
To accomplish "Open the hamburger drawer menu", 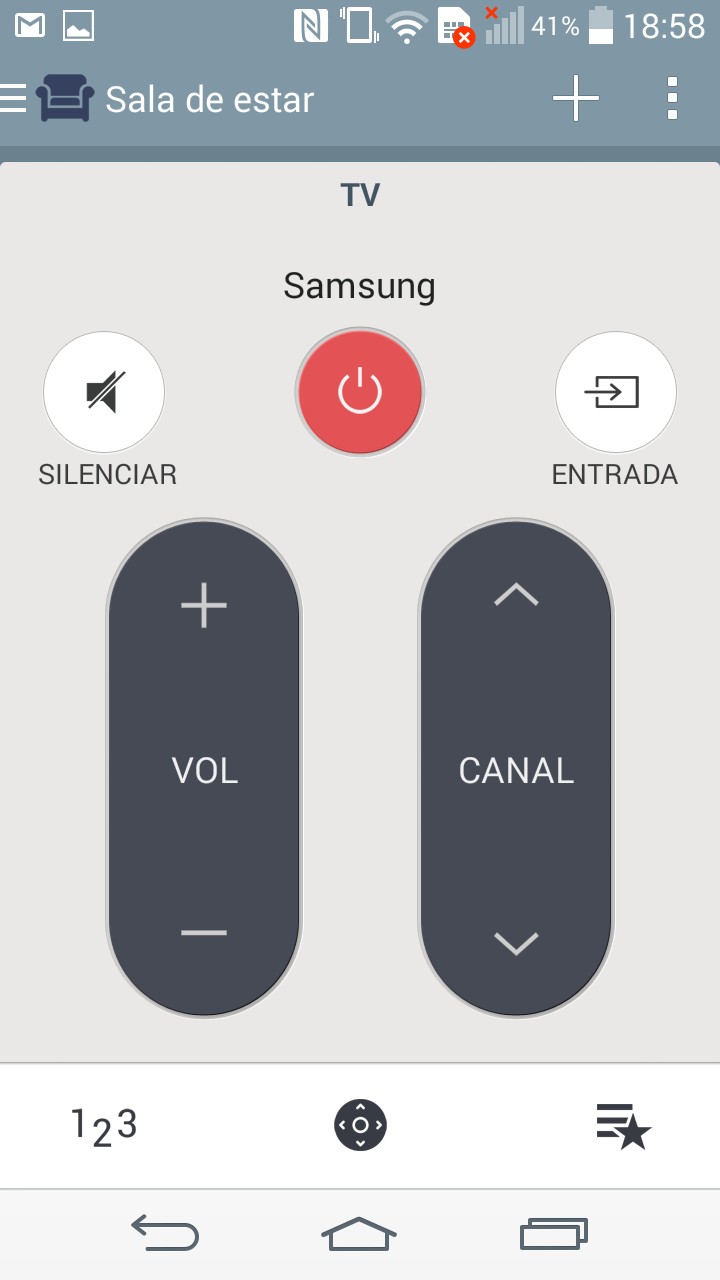I will coord(13,98).
